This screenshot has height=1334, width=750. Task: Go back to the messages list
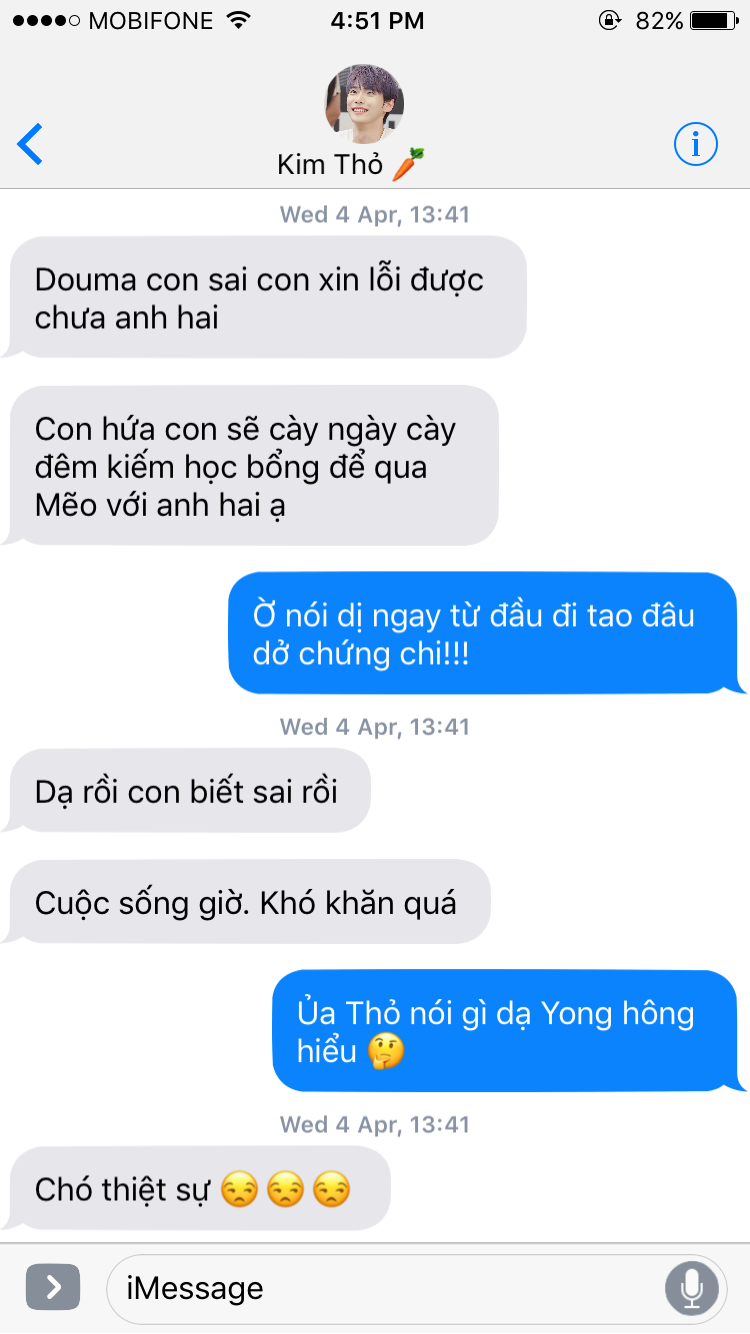[30, 145]
